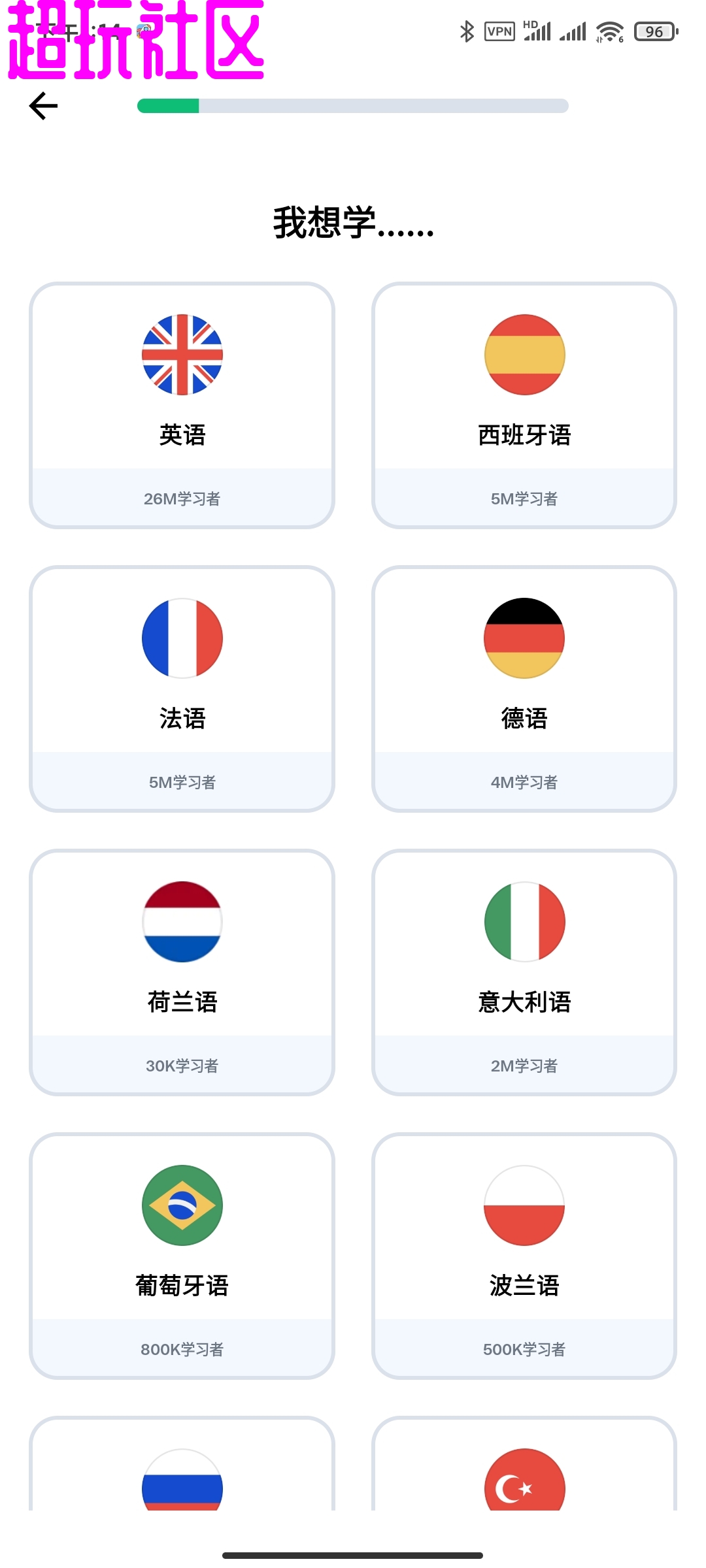Pick 法语 French language card

[x=182, y=689]
